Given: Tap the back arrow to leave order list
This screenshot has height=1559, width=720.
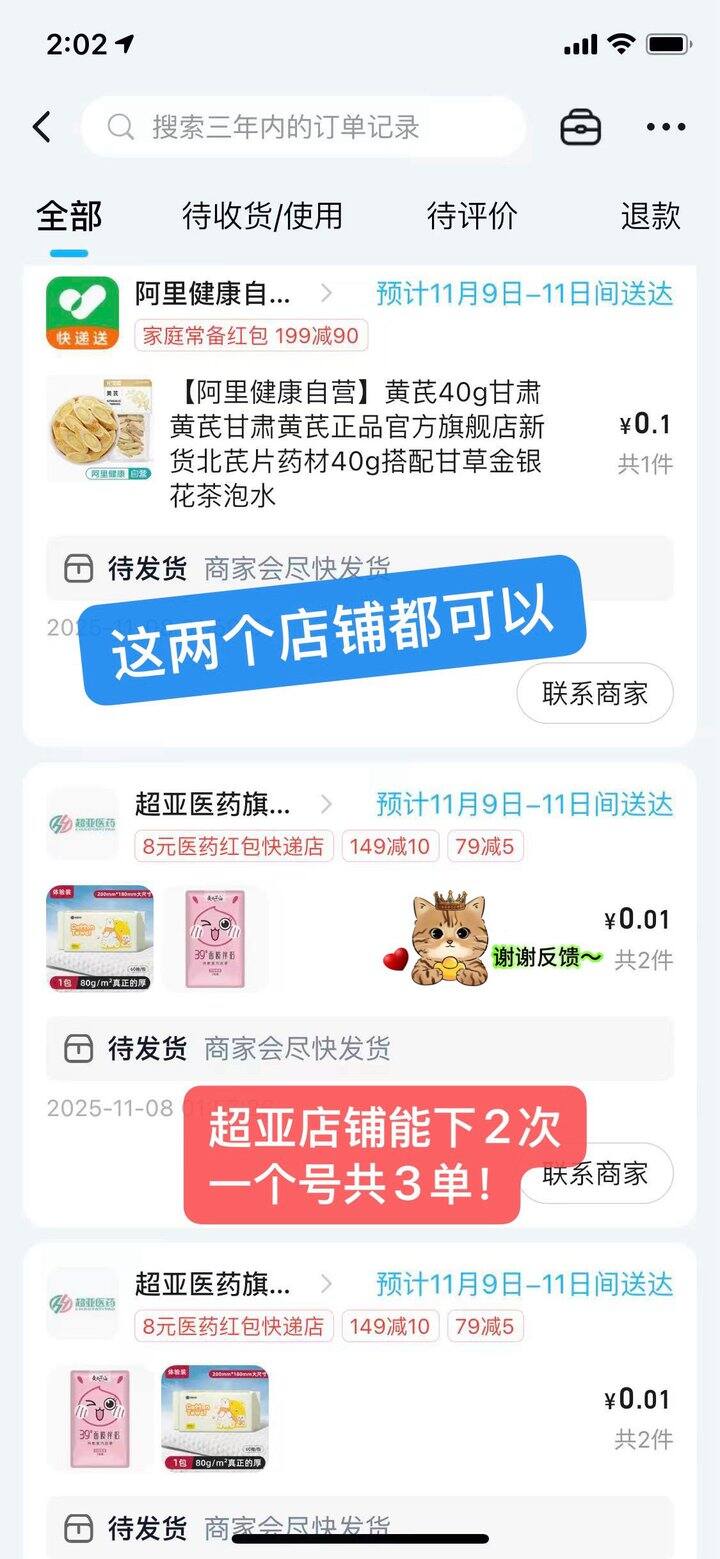Looking at the screenshot, I should [40, 127].
